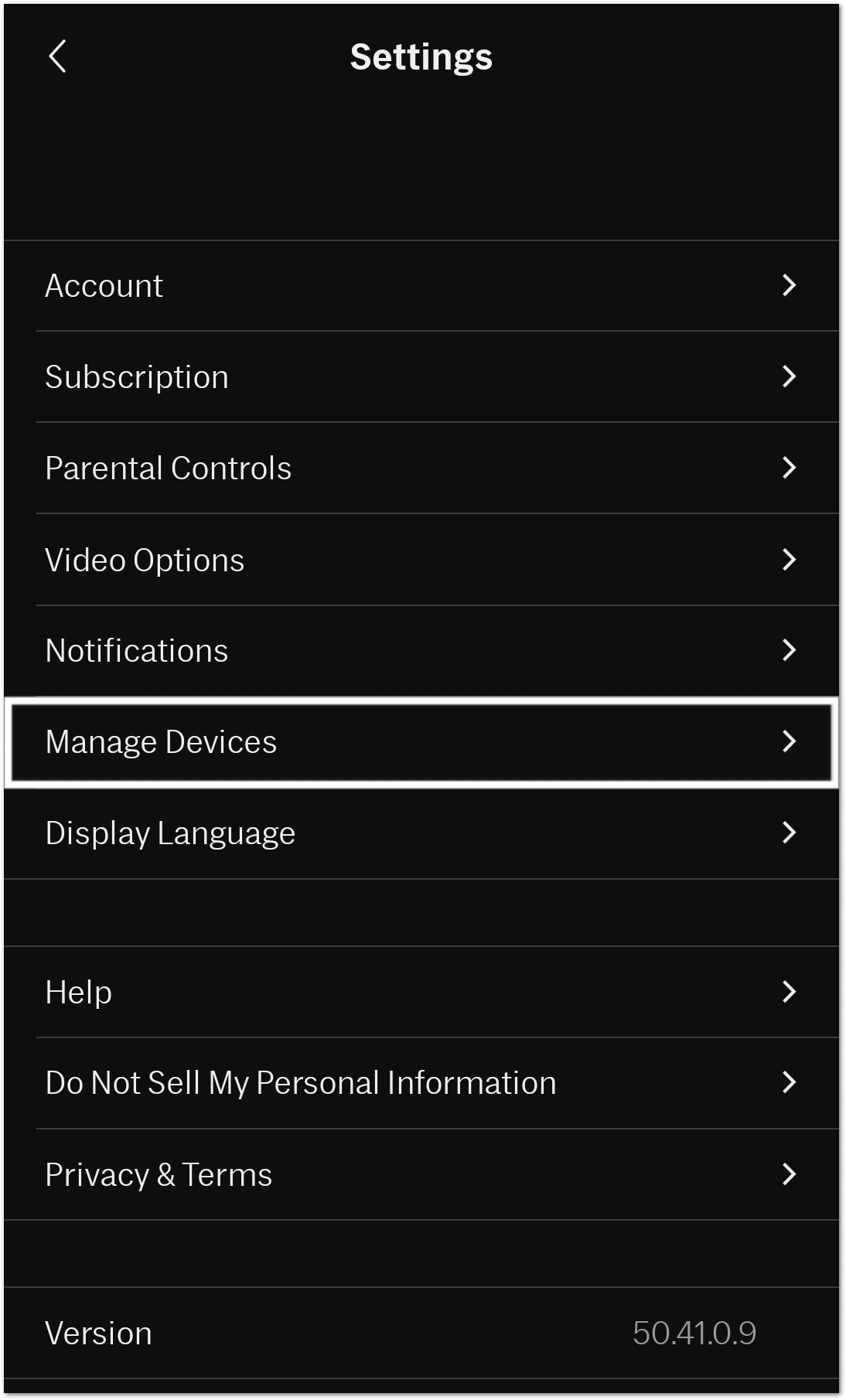The width and height of the screenshot is (846, 1400).
Task: Open the Subscription row
Action: click(x=421, y=376)
